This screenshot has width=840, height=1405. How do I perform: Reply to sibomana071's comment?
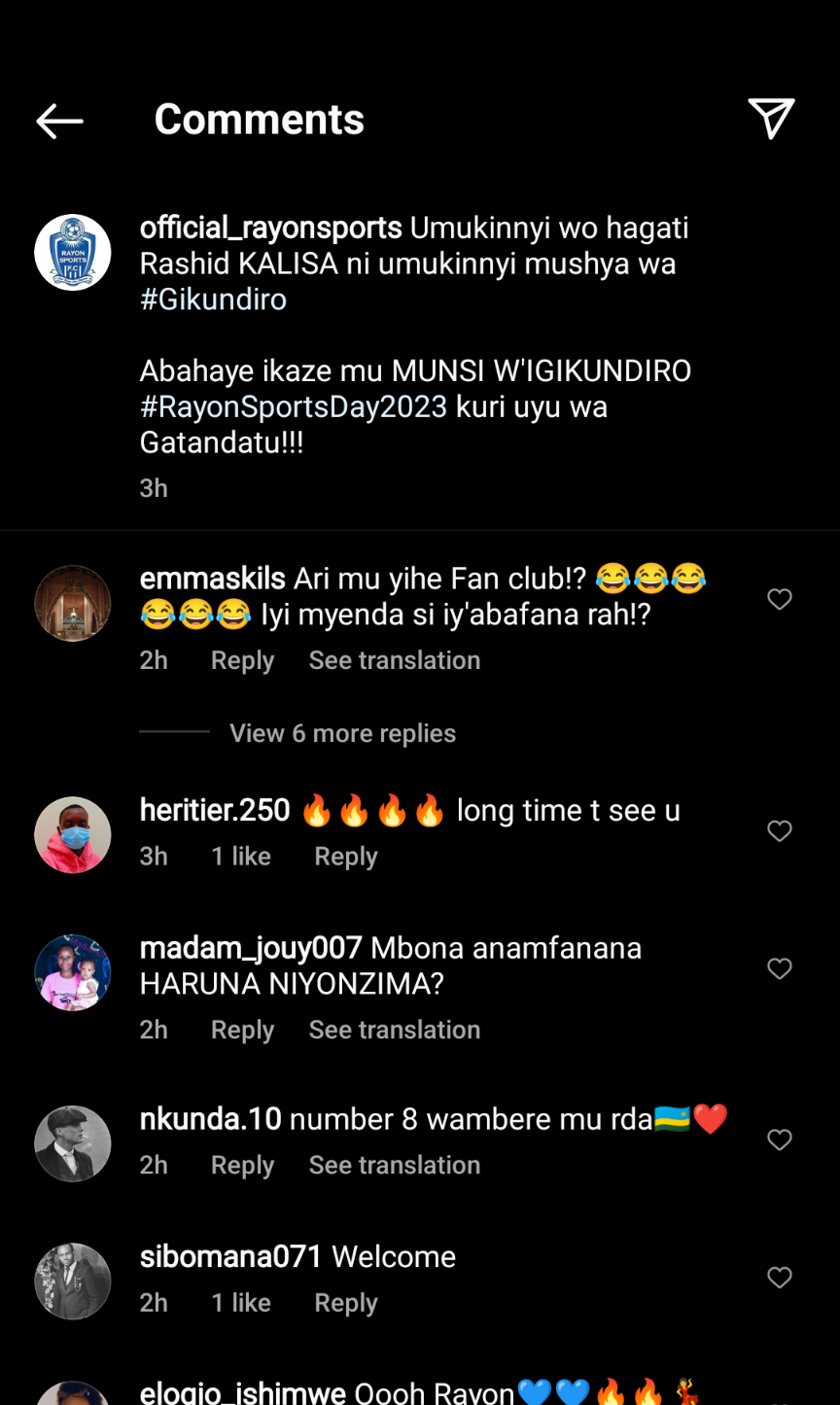[x=345, y=1303]
